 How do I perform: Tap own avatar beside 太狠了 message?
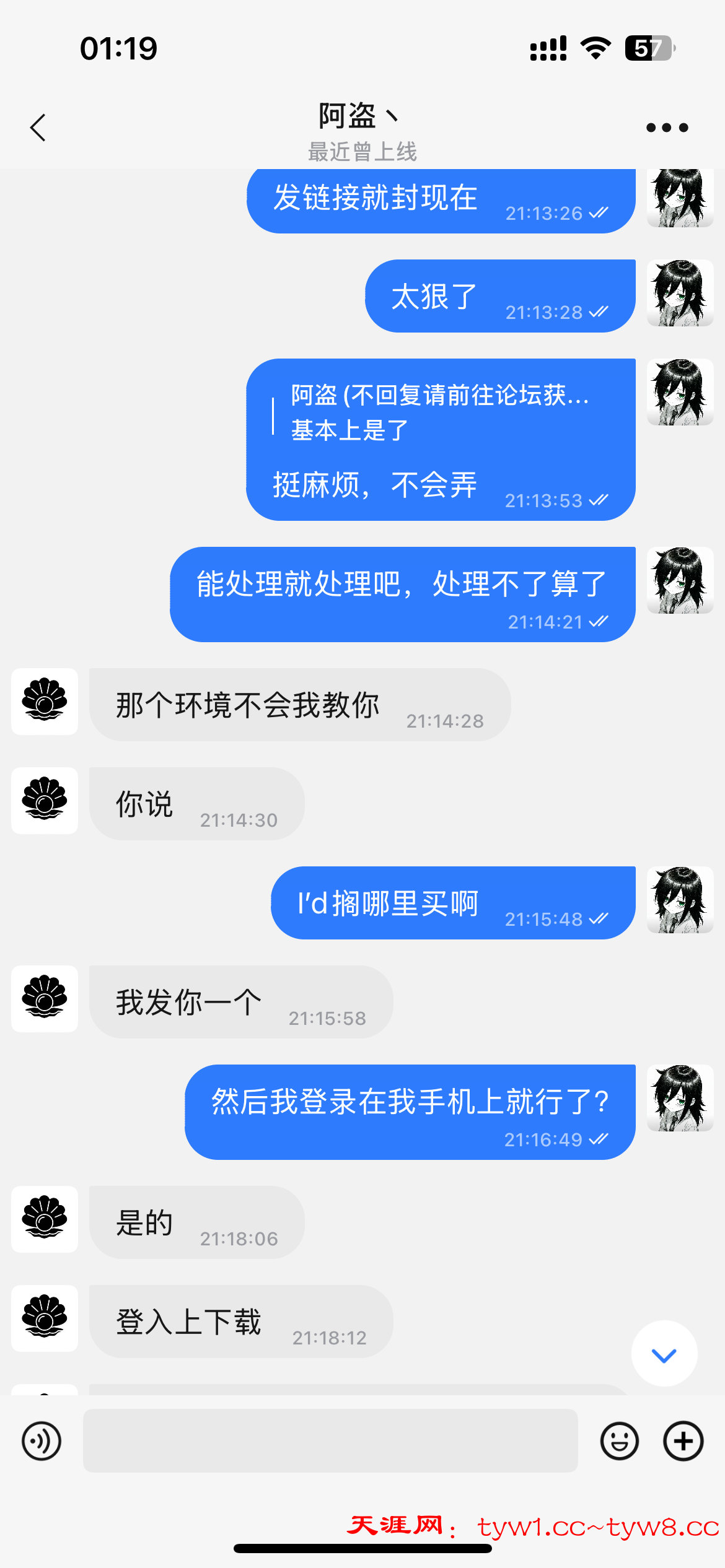coord(680,293)
